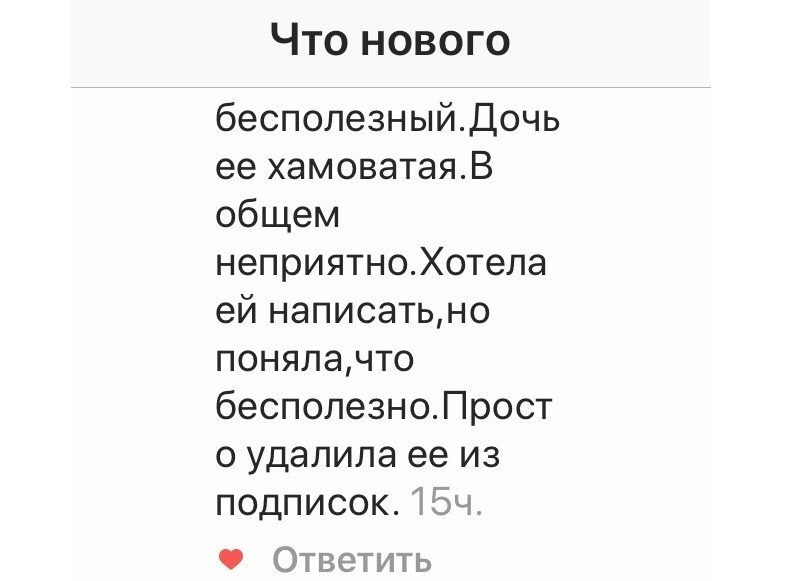Reply via the Ответить button
The width and height of the screenshot is (807, 581).
pos(352,560)
